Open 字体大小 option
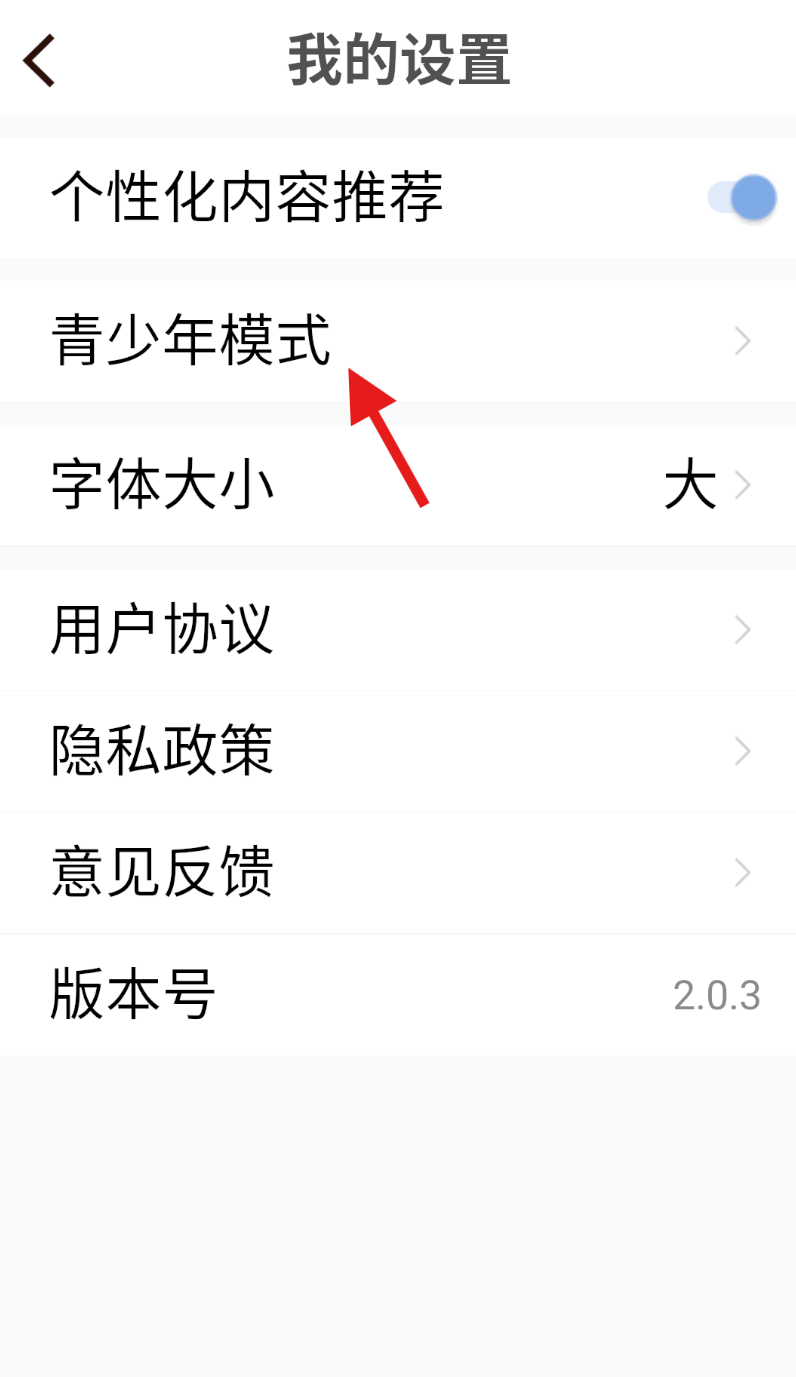The height and width of the screenshot is (1377, 796). tap(398, 486)
